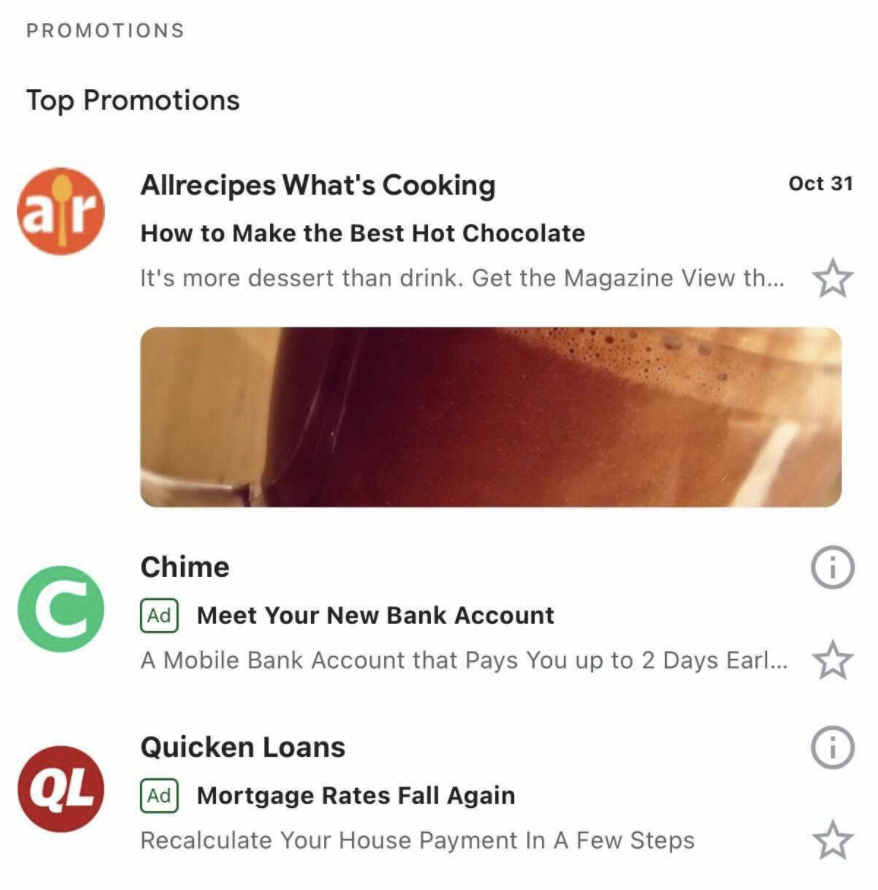Viewport: 878px width, 890px height.
Task: Tap the Allrecipes sender avatar
Action: pyautogui.click(x=61, y=211)
